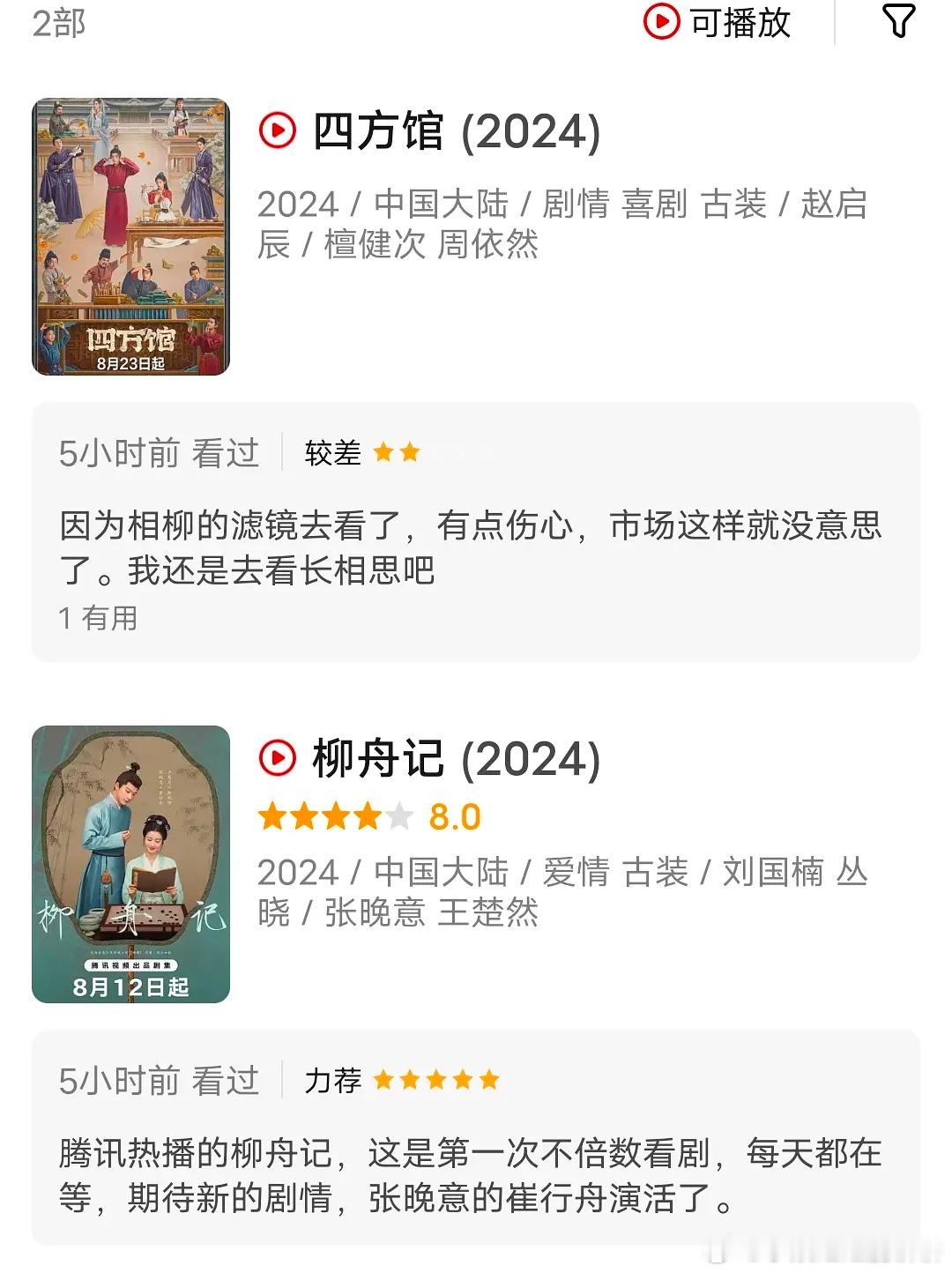Tap the five-star rating beside 力荐
The width and height of the screenshot is (952, 1273).
(436, 1077)
